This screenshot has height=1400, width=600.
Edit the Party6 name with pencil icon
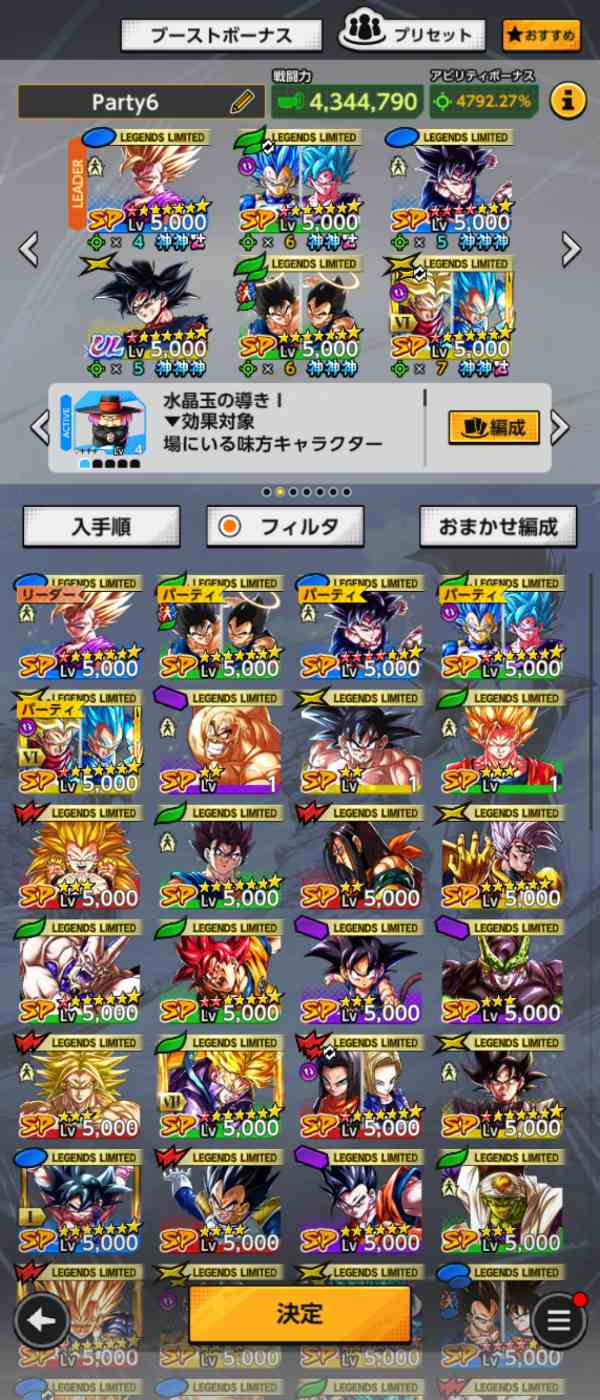(x=242, y=101)
